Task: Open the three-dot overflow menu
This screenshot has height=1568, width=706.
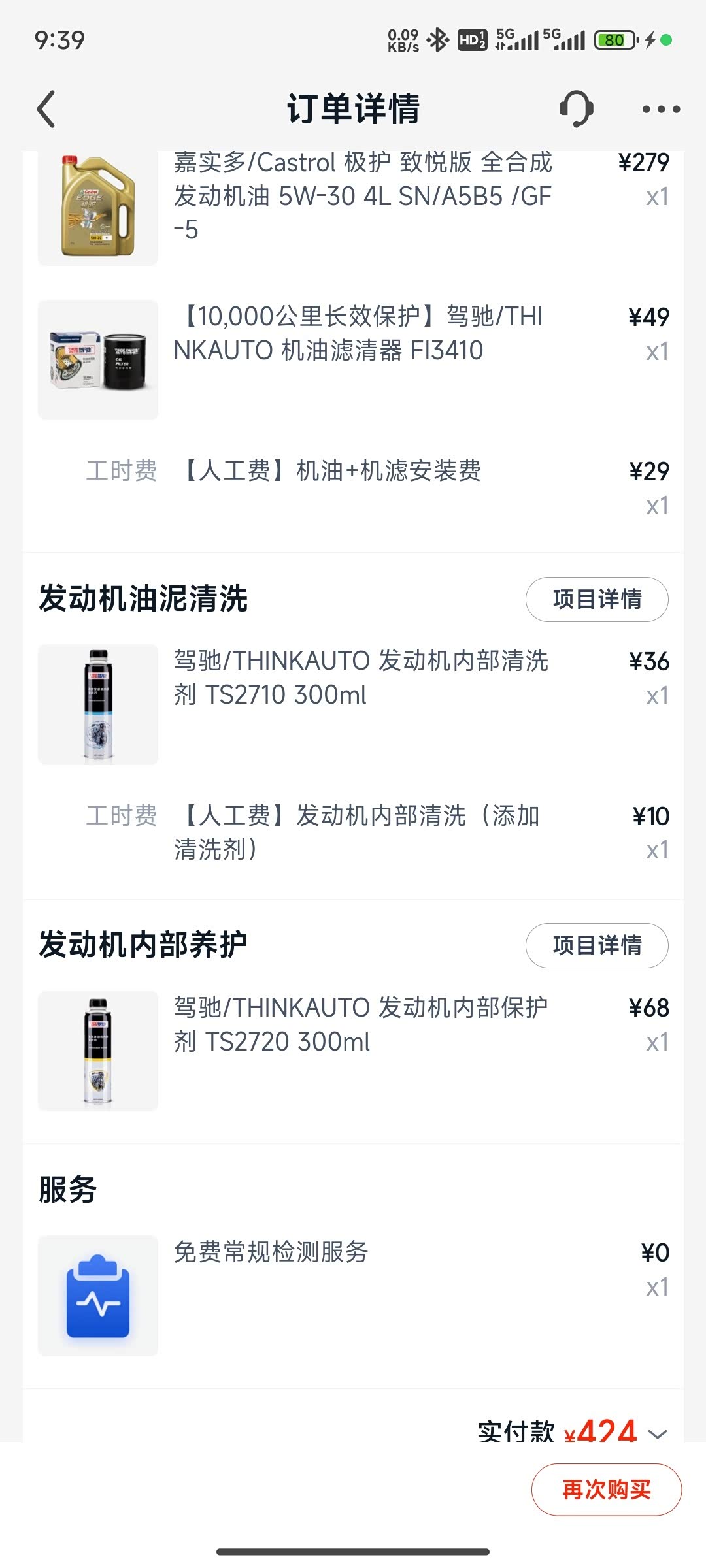Action: [661, 109]
